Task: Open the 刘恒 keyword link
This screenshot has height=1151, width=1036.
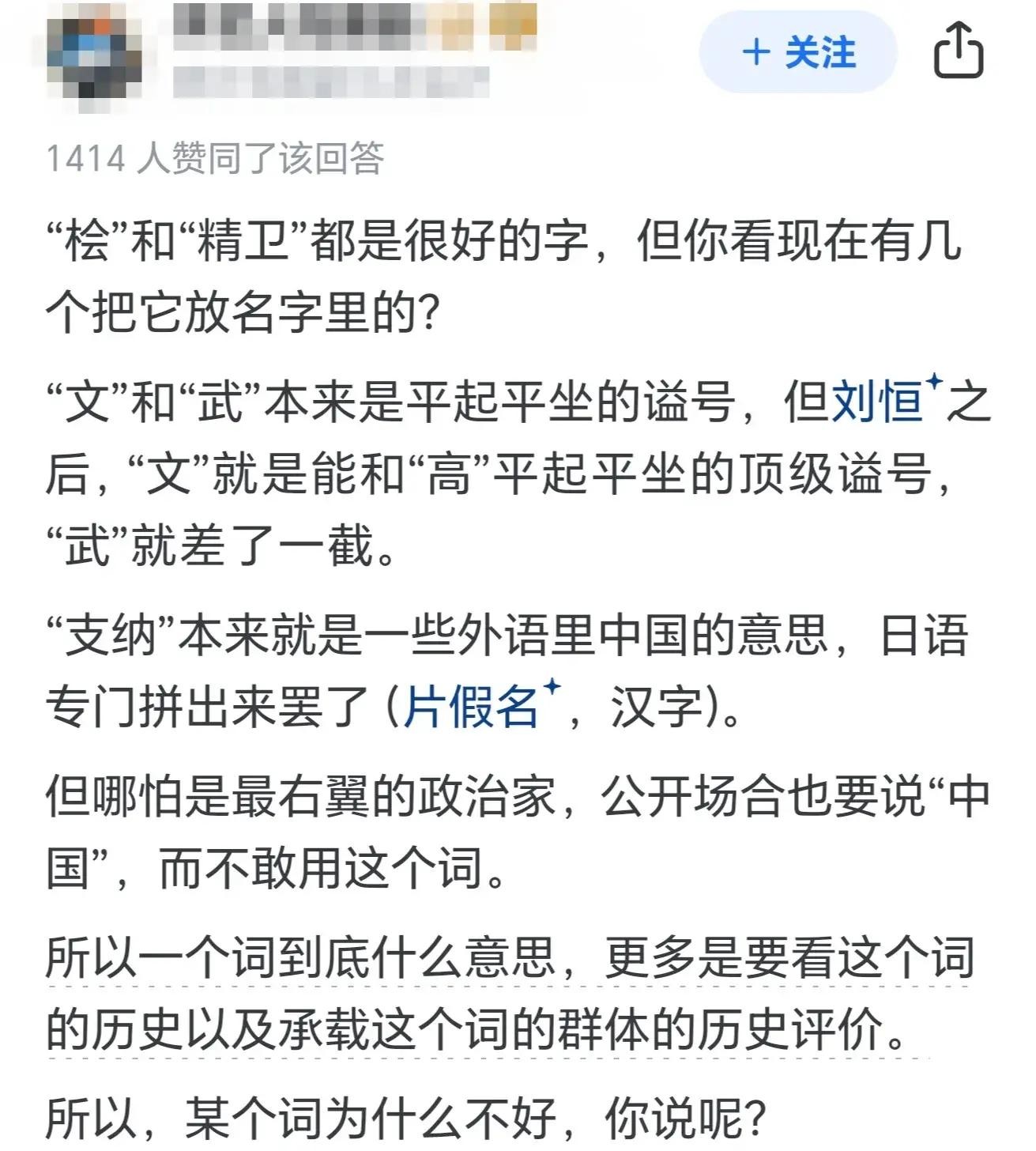Action: [x=877, y=402]
